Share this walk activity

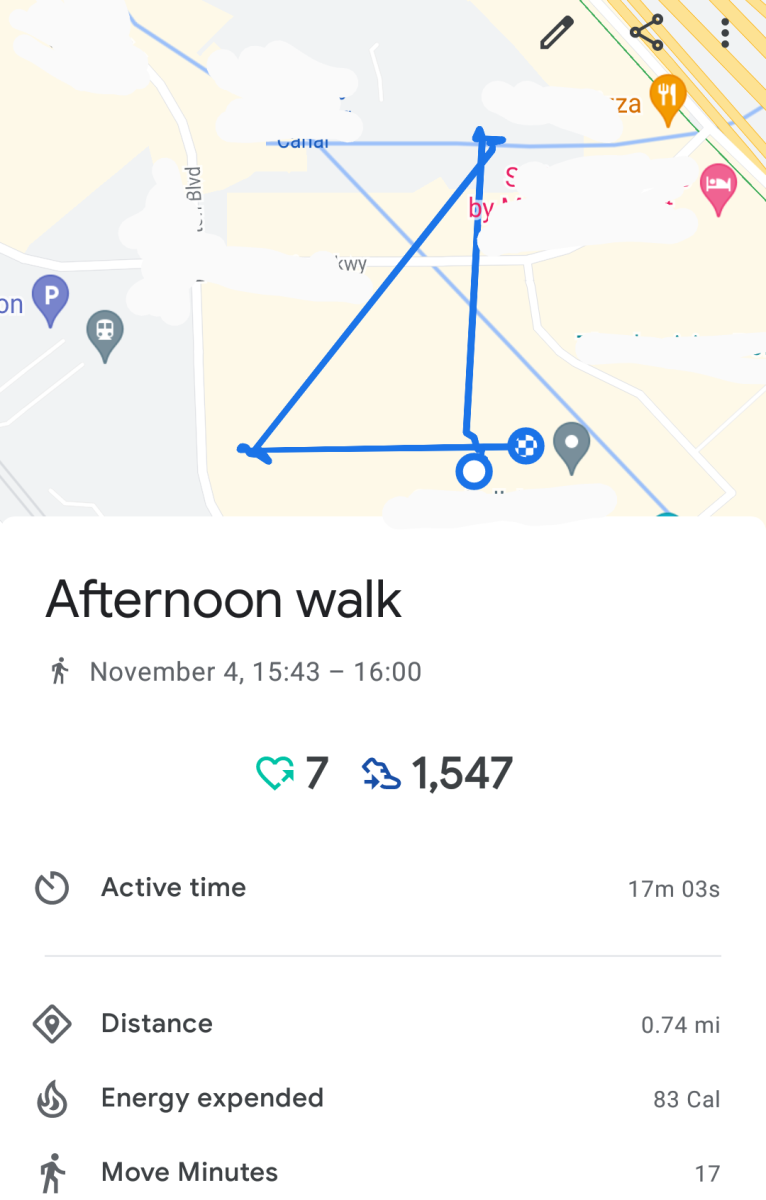[x=647, y=33]
